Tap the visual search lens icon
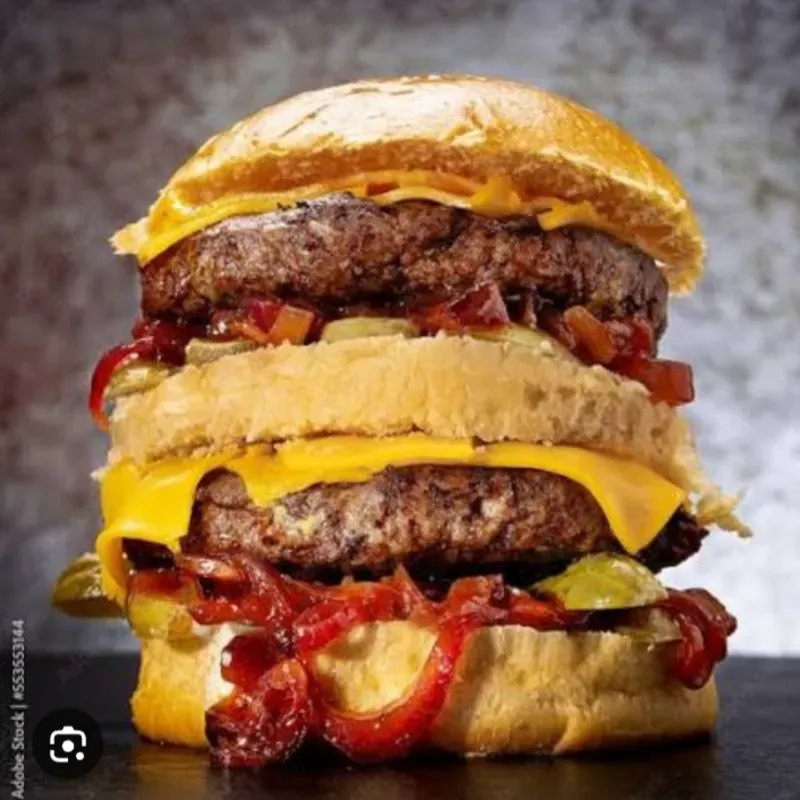The image size is (800, 800). click(67, 744)
